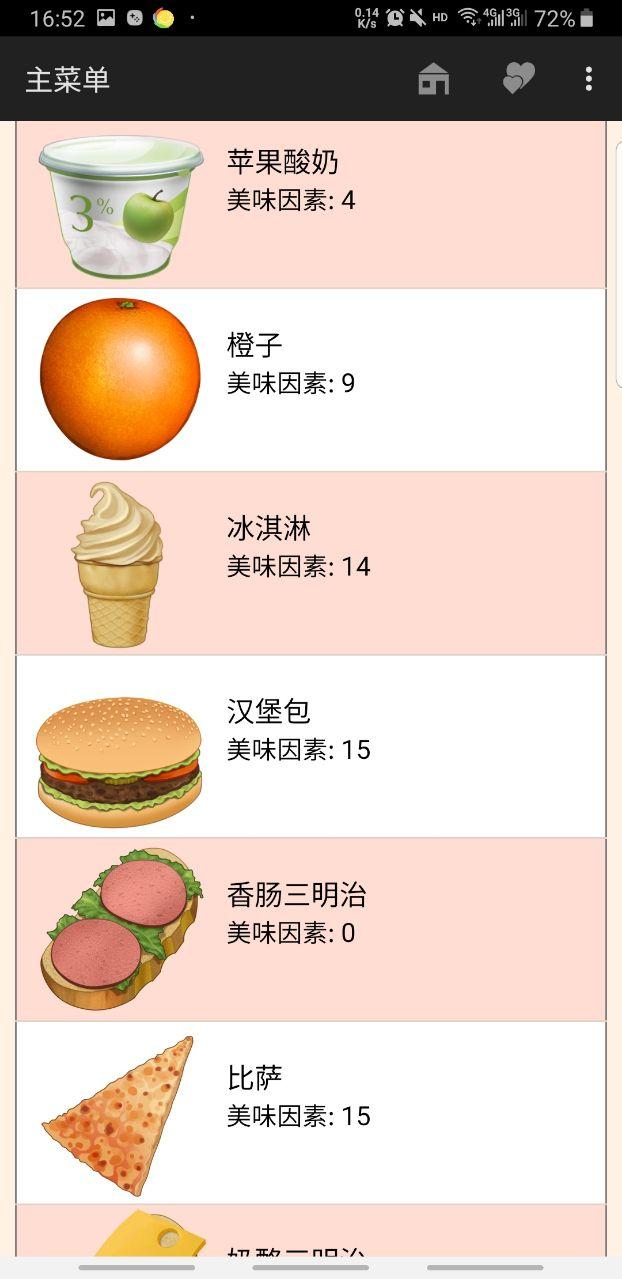Image resolution: width=622 pixels, height=1279 pixels.
Task: Open favorites via the hearts icon
Action: click(518, 79)
